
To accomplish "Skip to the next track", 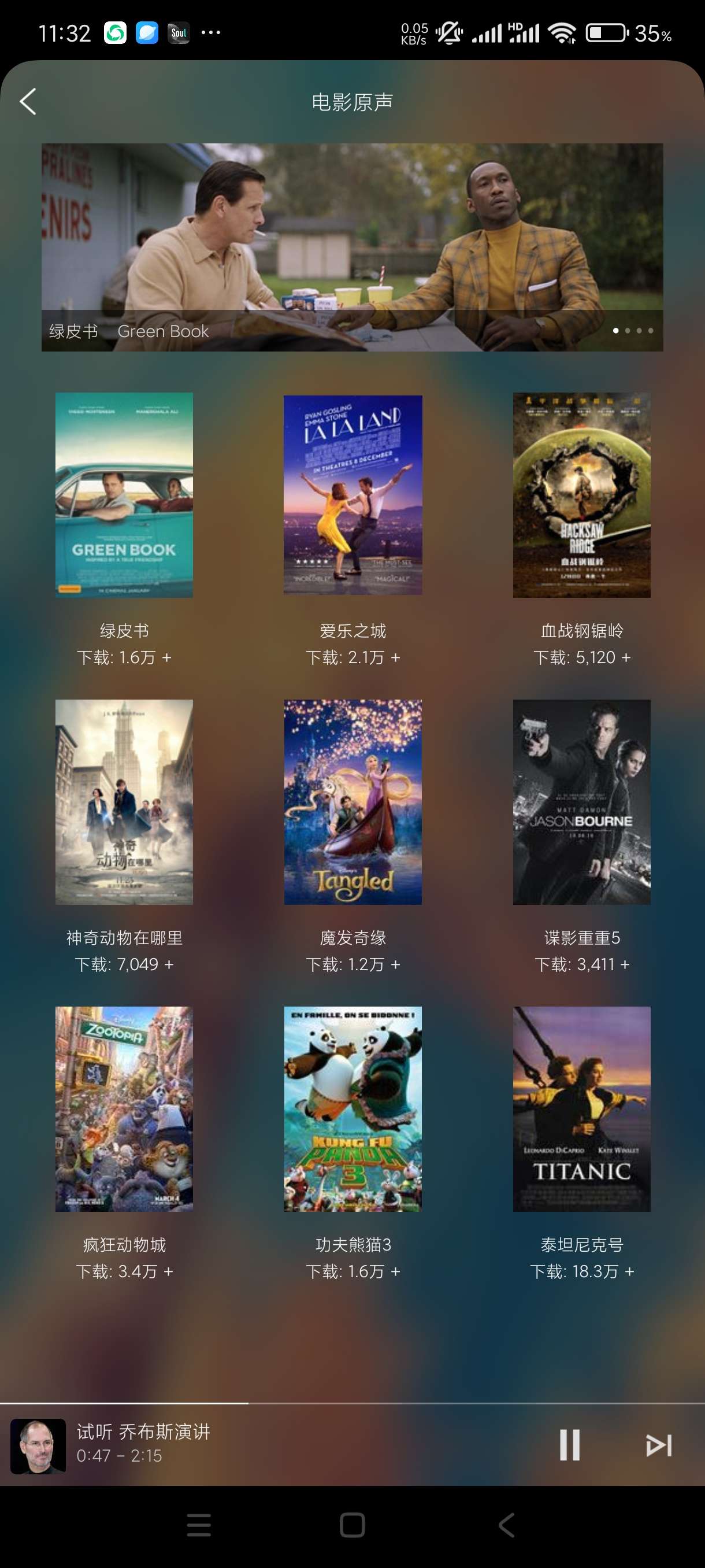I will point(658,1444).
